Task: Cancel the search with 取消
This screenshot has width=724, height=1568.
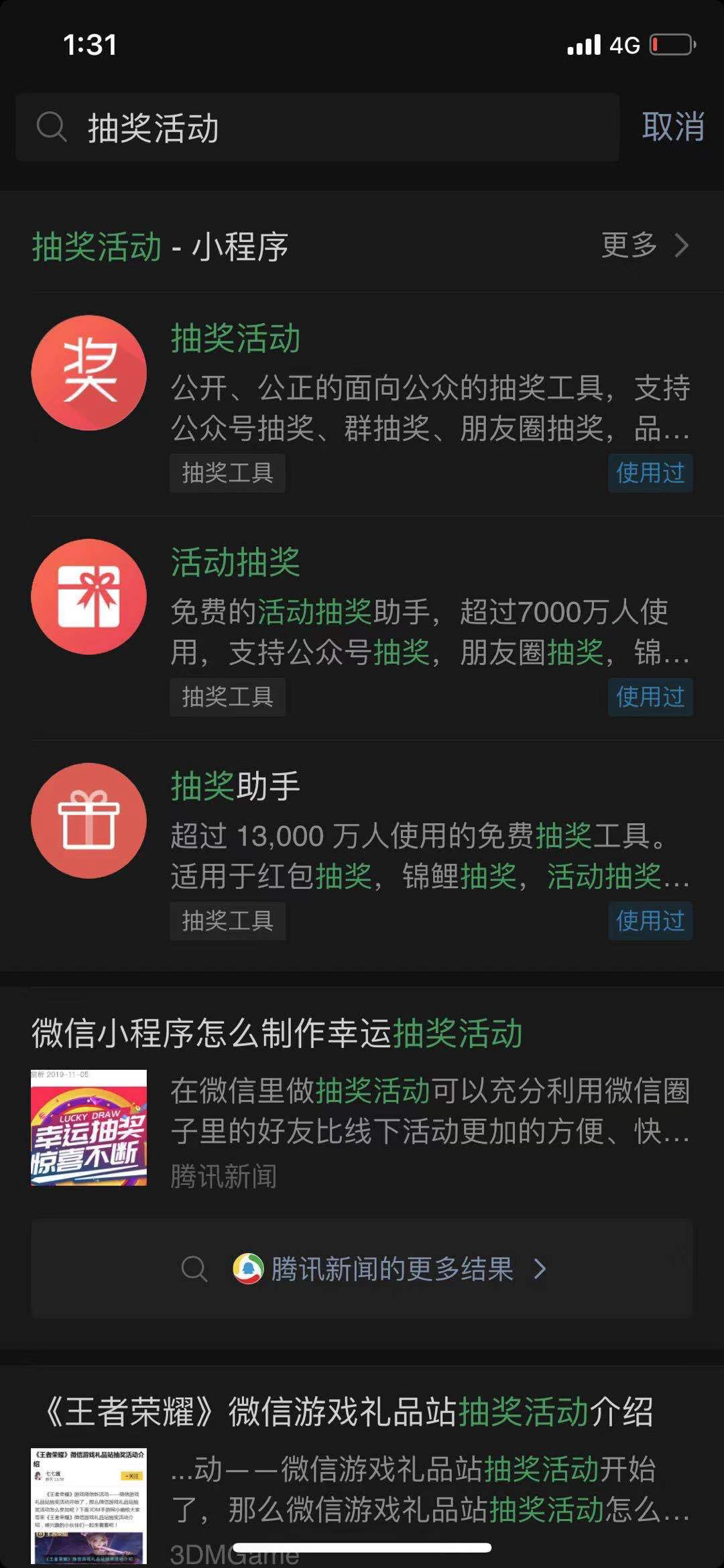Action: coord(672,127)
